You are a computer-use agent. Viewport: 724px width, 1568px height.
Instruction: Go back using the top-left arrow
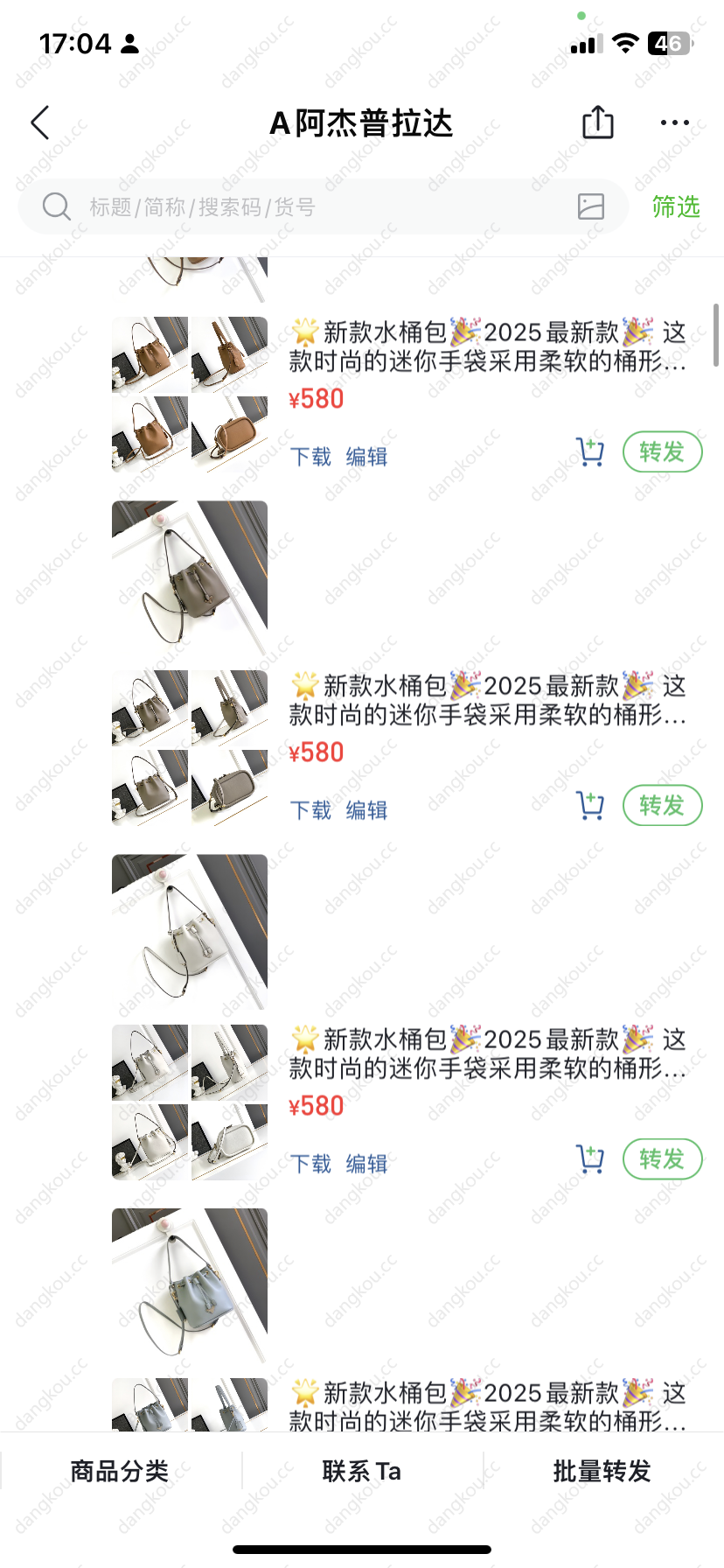(x=40, y=123)
